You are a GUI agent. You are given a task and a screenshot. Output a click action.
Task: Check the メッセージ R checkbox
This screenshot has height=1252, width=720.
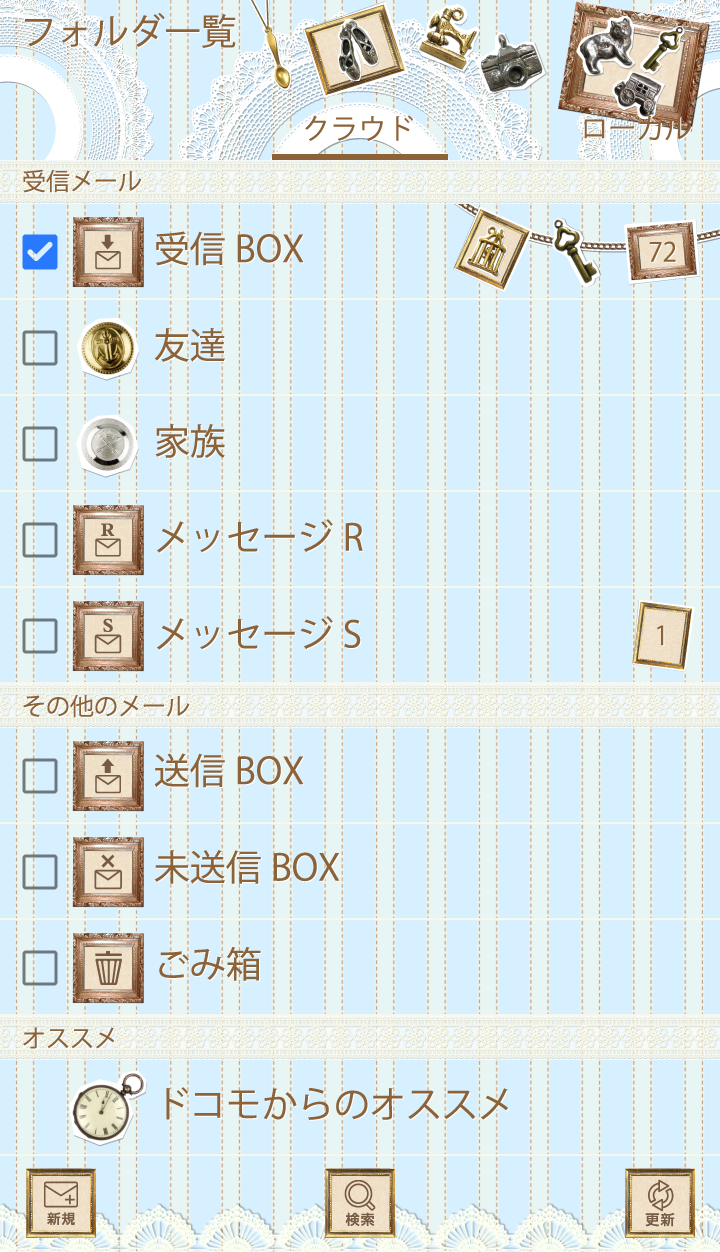pos(40,540)
